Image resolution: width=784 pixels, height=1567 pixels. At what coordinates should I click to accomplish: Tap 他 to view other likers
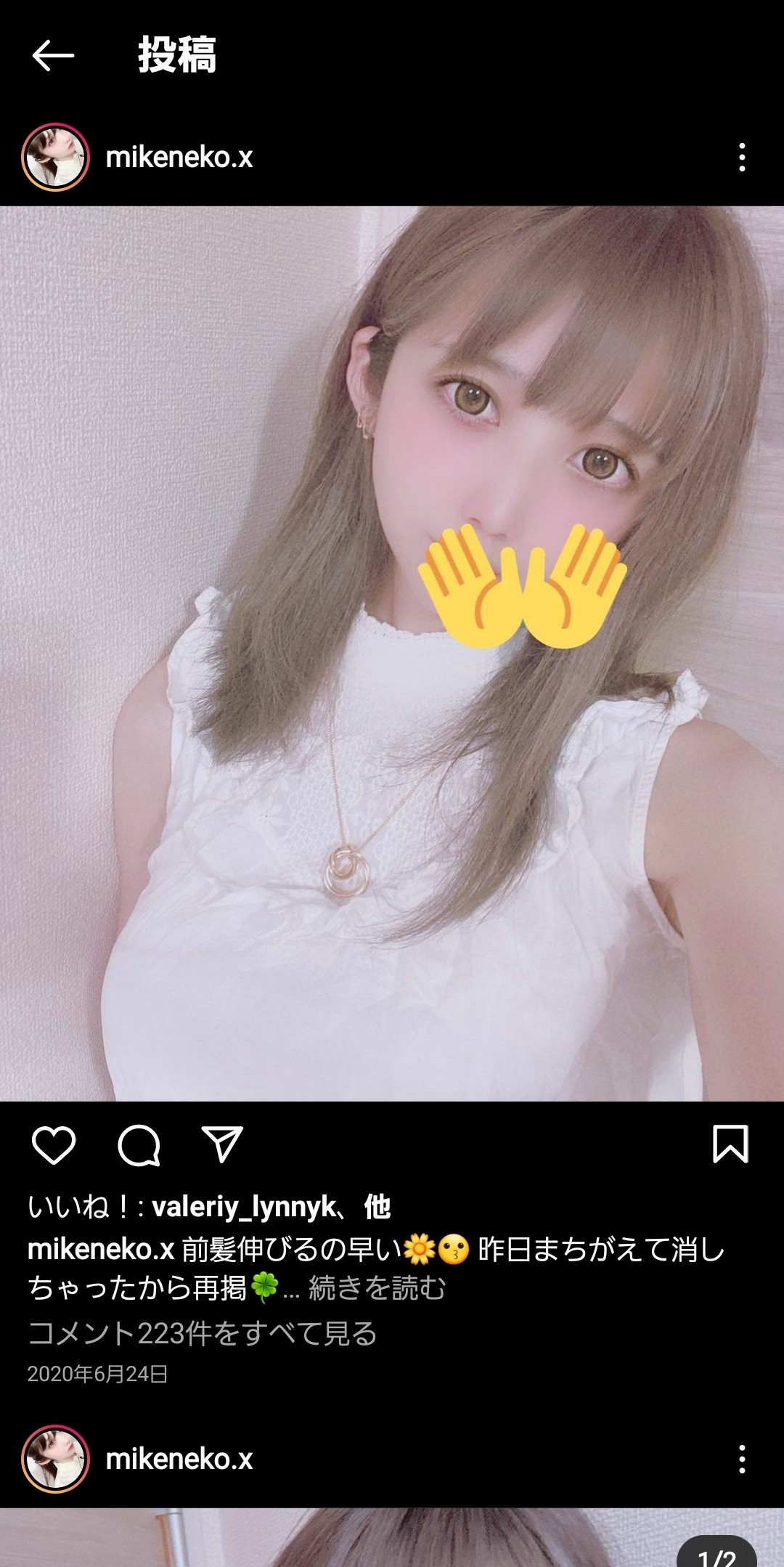[x=377, y=1207]
